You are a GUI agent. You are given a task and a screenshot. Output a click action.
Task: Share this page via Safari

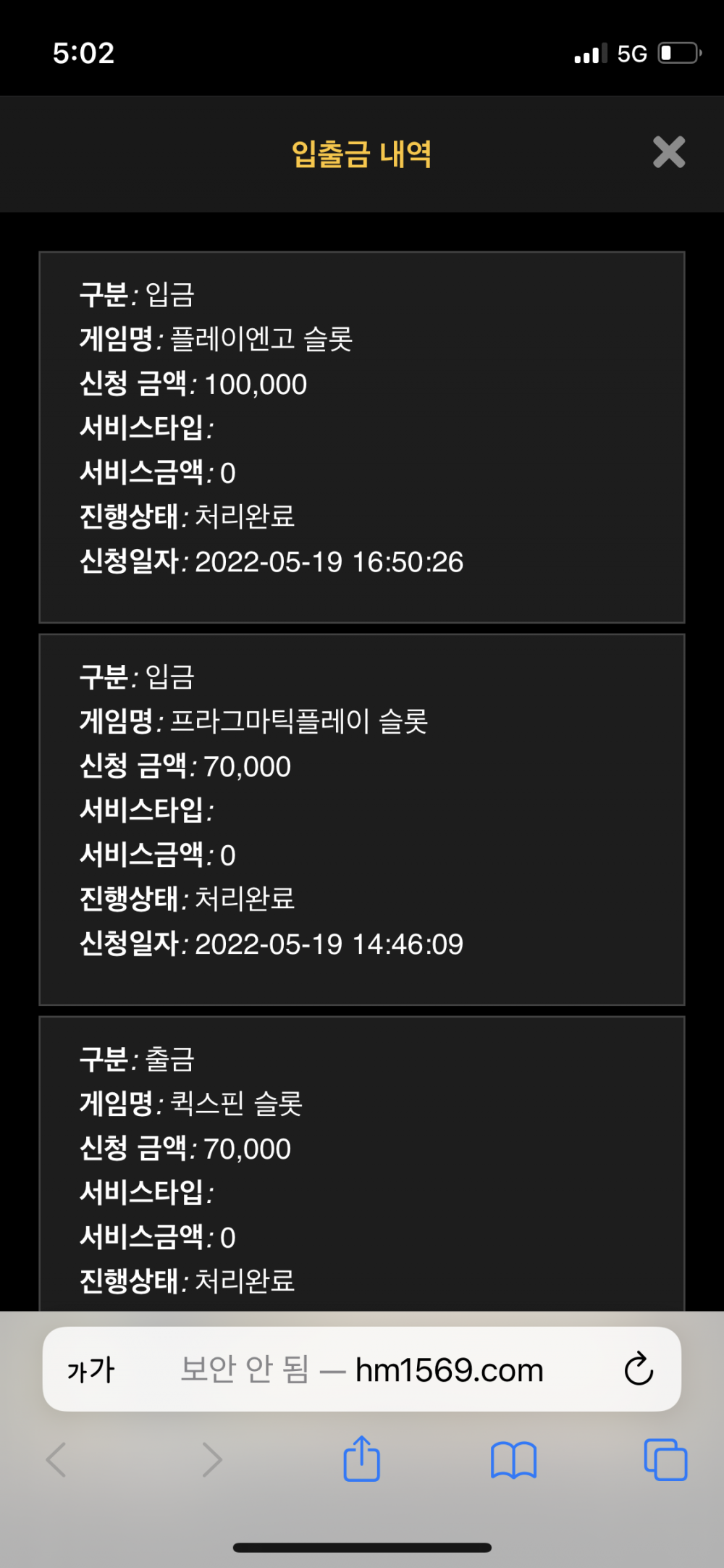click(361, 1459)
